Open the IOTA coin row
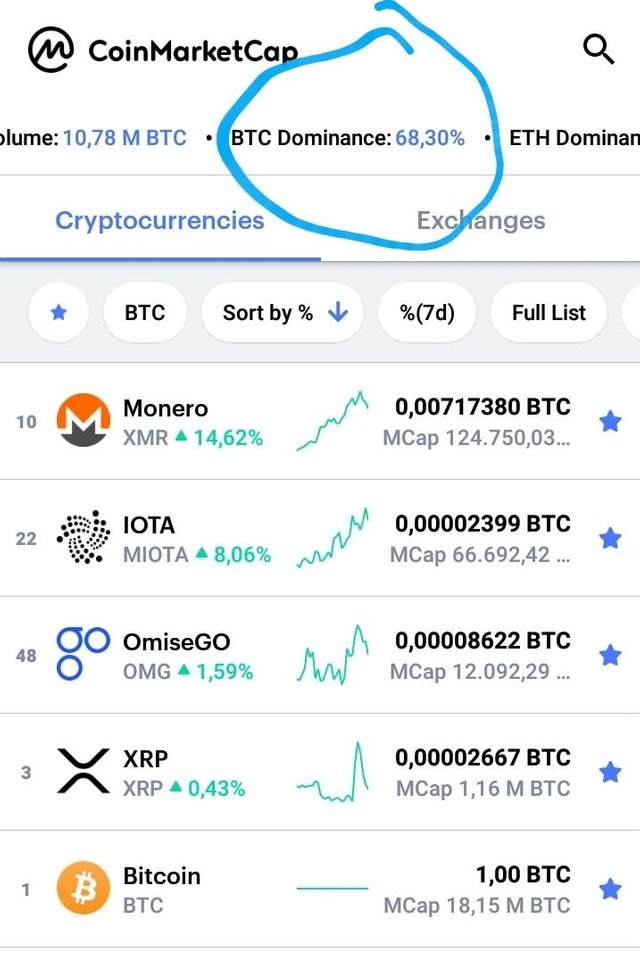Image resolution: width=640 pixels, height=963 pixels. 300,539
